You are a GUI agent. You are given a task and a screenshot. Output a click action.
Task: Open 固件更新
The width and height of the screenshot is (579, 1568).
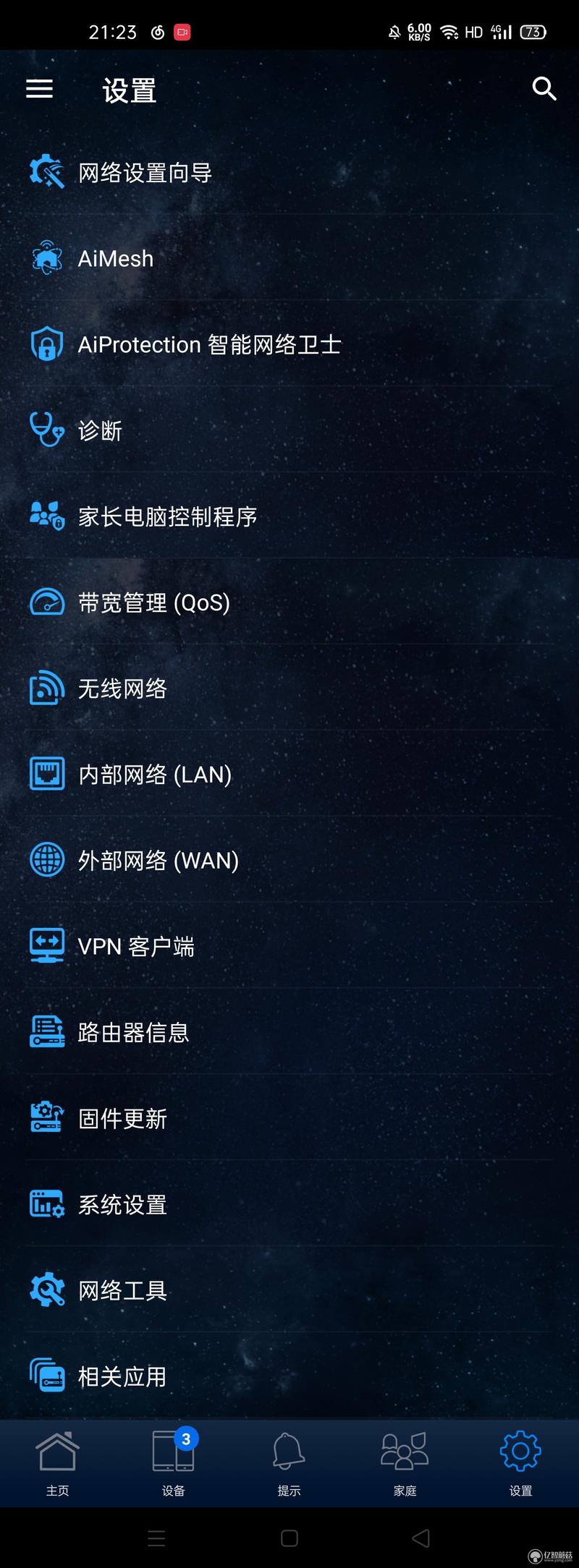(122, 1119)
